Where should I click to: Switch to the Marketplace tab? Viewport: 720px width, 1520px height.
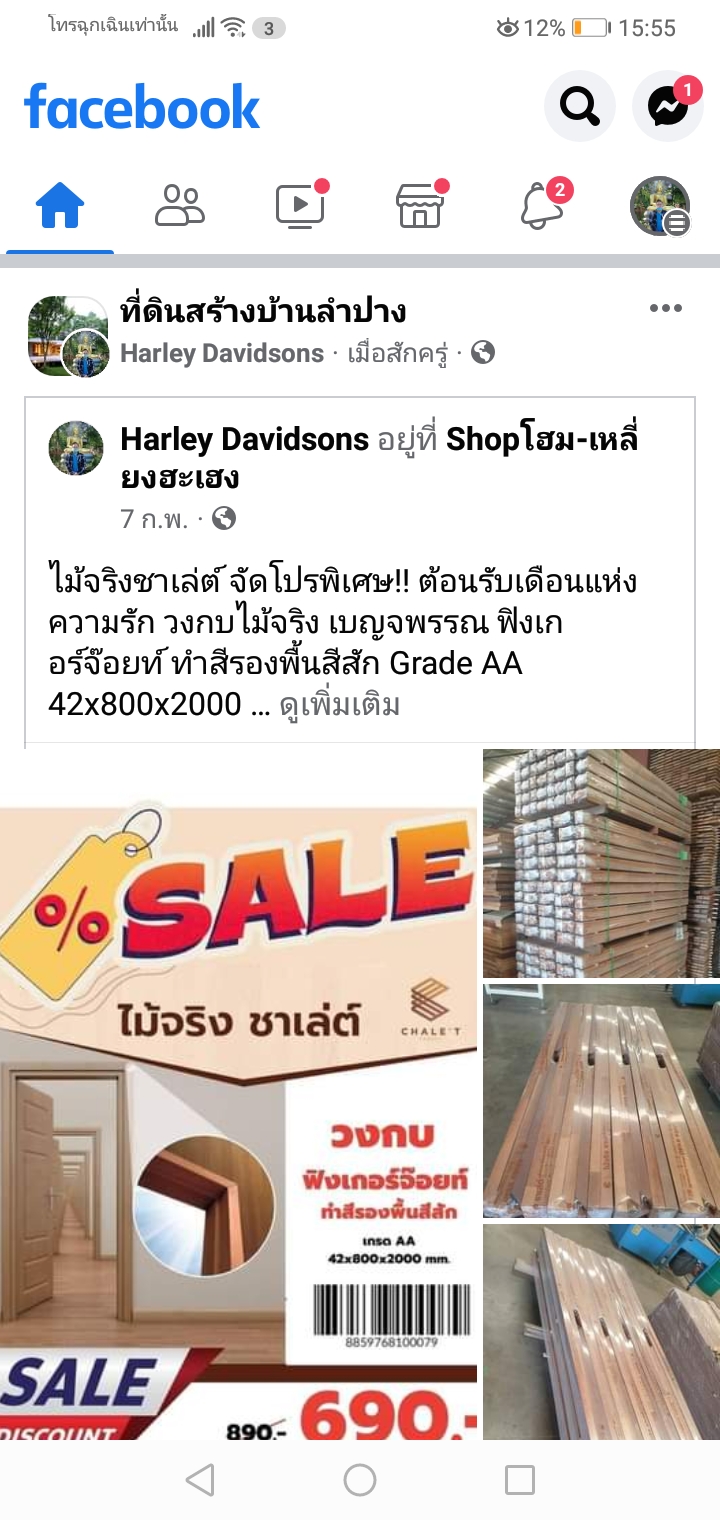click(x=420, y=206)
